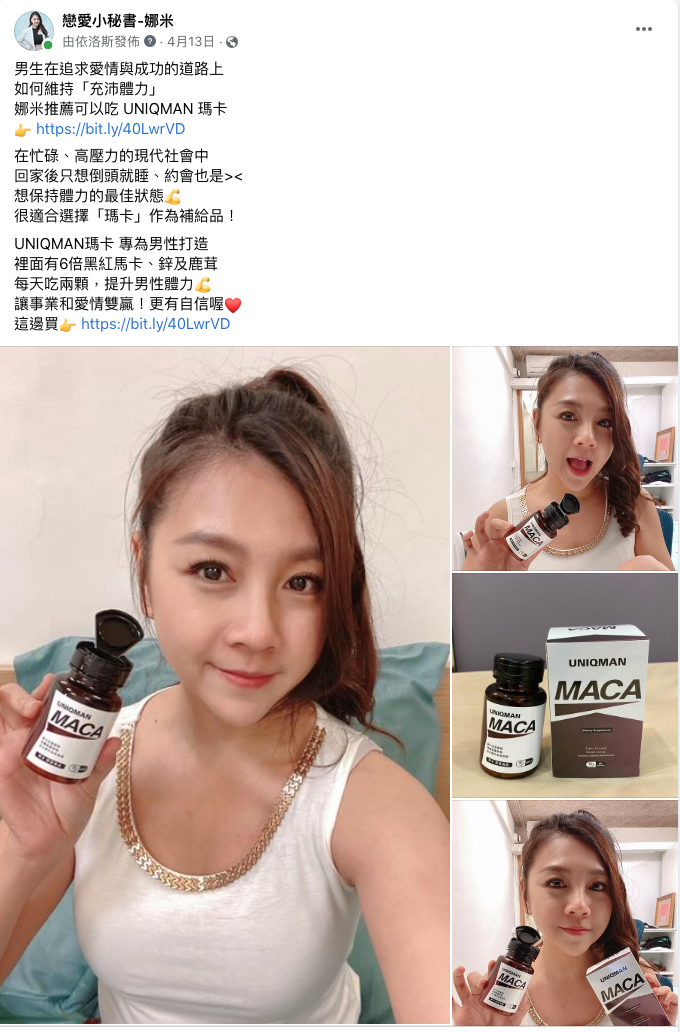Open the first bit.ly/40LwrVD link
680x1032 pixels.
[110, 129]
